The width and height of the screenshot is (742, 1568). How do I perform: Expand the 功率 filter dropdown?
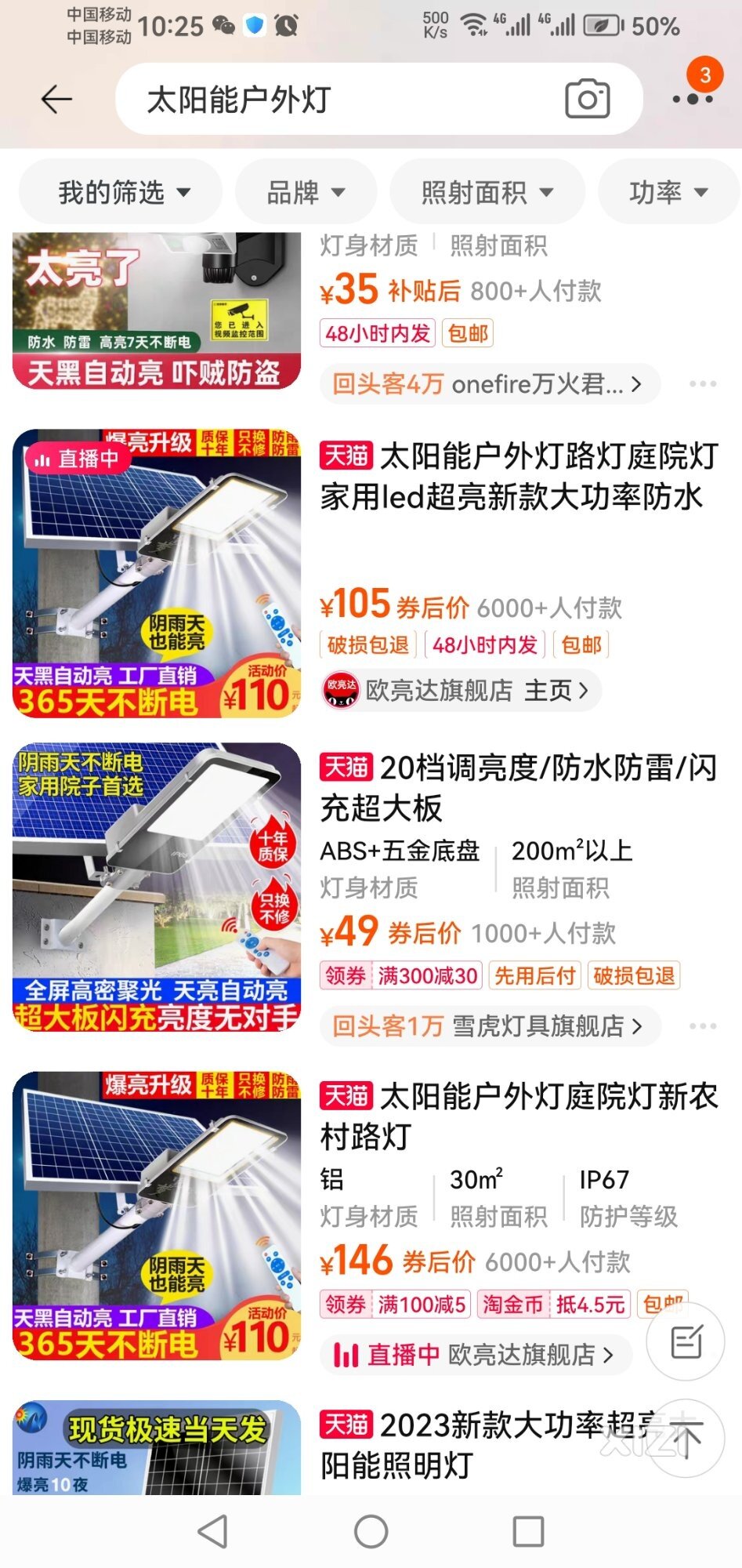click(668, 192)
